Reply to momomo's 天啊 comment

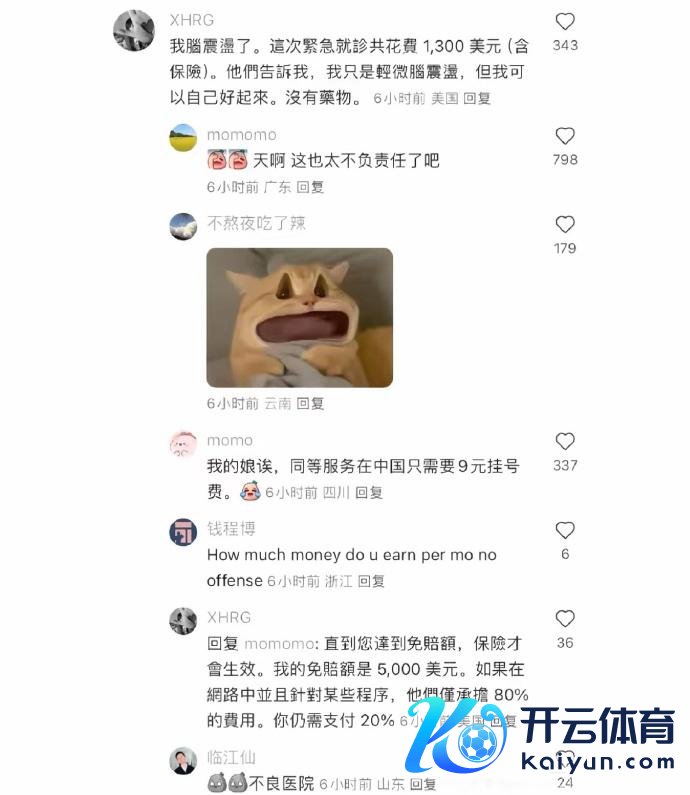[311, 187]
